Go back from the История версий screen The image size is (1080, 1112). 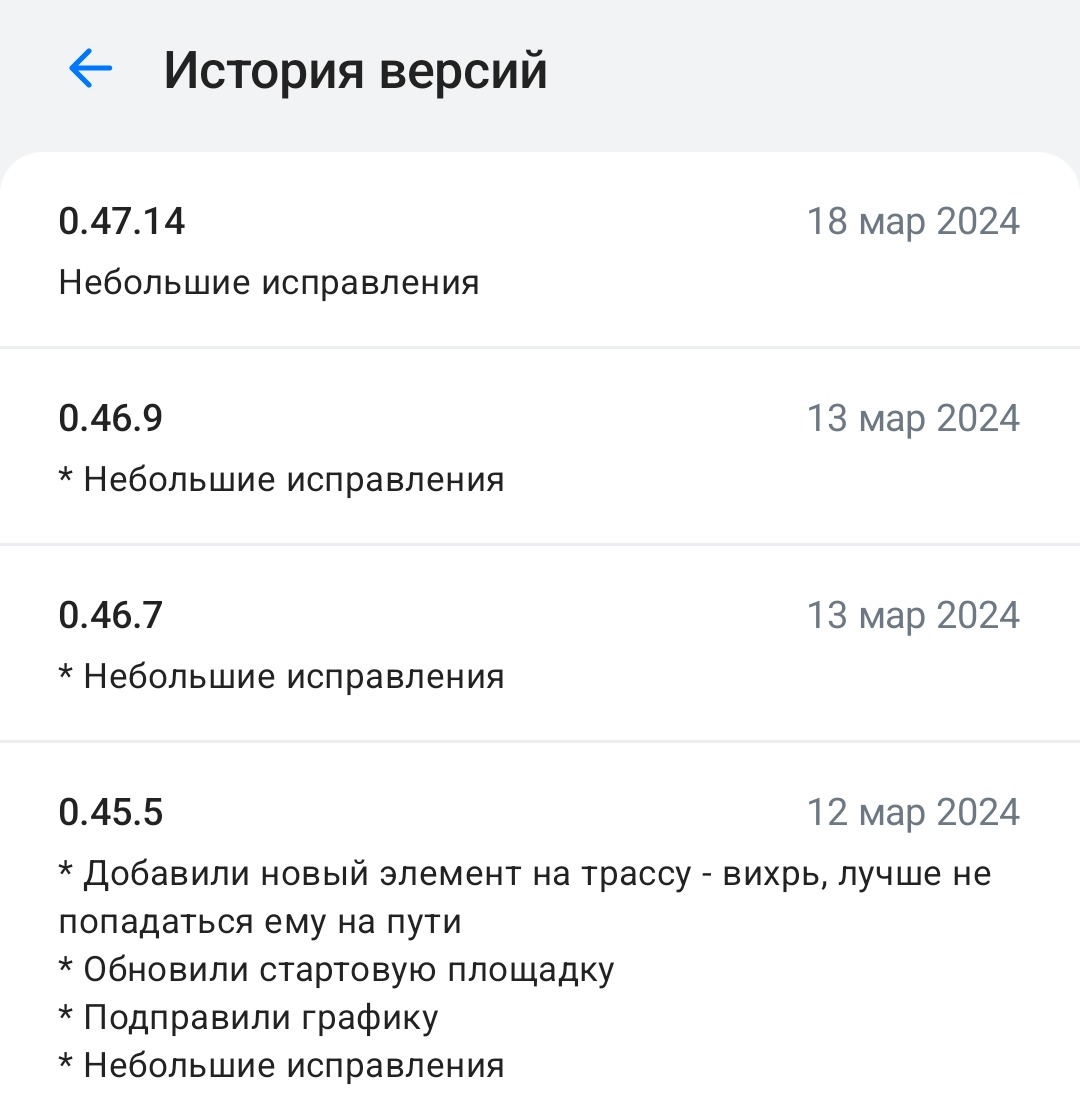(90, 70)
